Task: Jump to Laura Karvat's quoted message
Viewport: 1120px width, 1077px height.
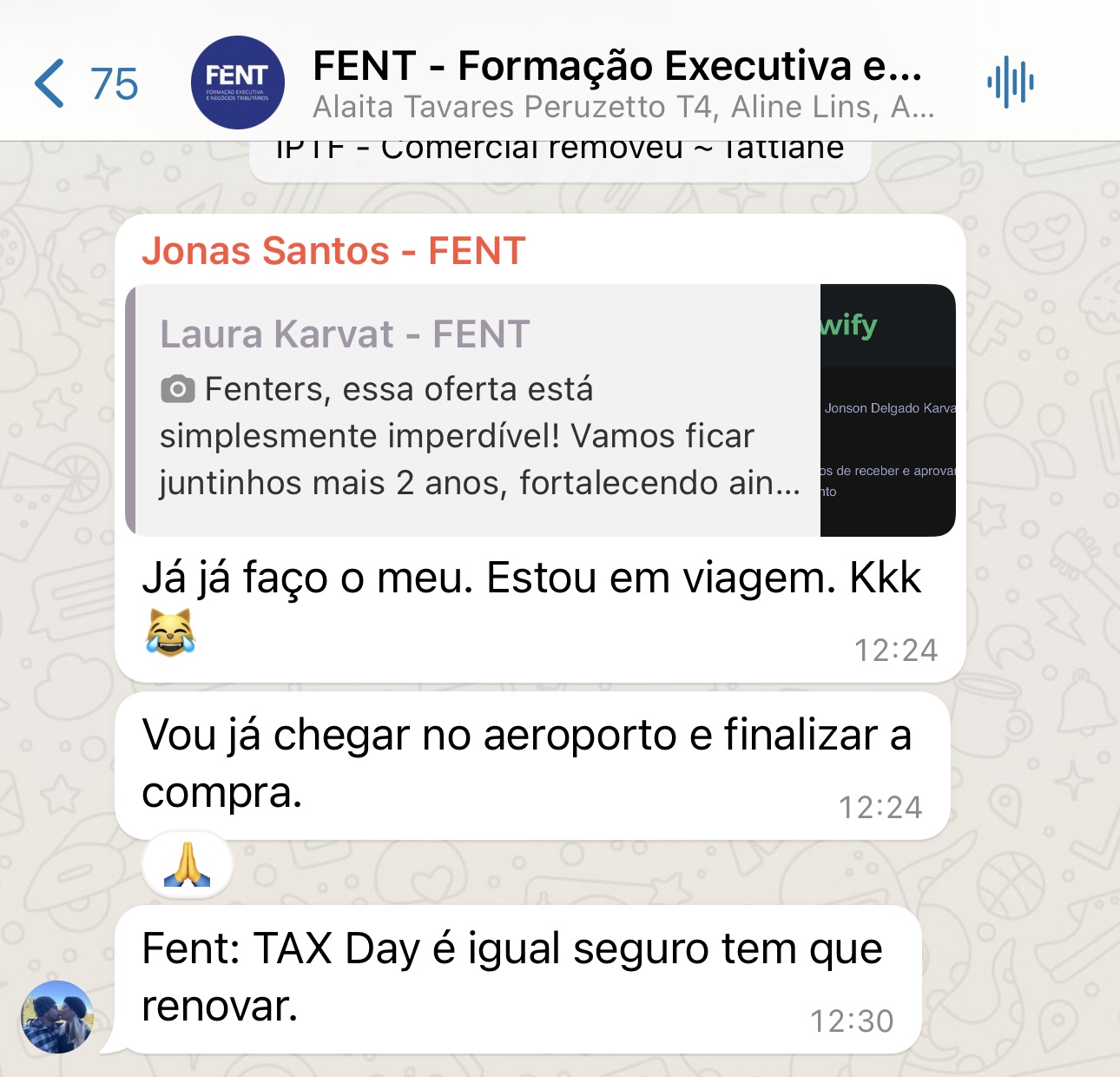Action: point(540,410)
